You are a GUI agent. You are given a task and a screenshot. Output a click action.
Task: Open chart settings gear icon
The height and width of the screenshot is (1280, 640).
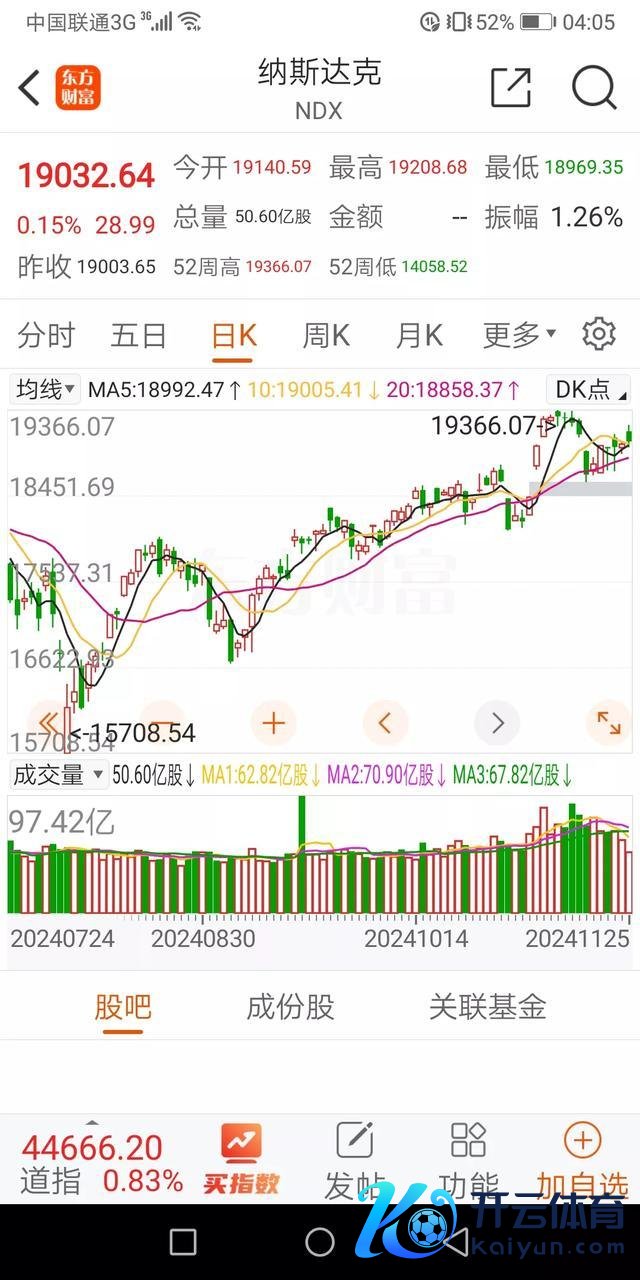click(598, 334)
